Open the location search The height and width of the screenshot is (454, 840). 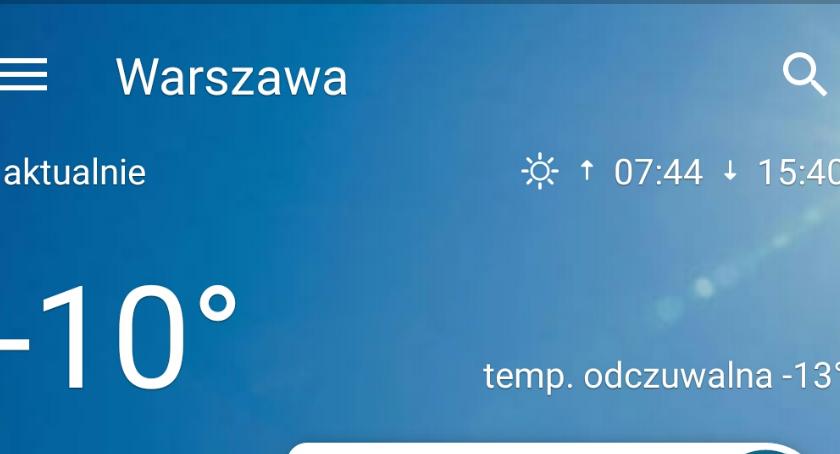pyautogui.click(x=803, y=75)
